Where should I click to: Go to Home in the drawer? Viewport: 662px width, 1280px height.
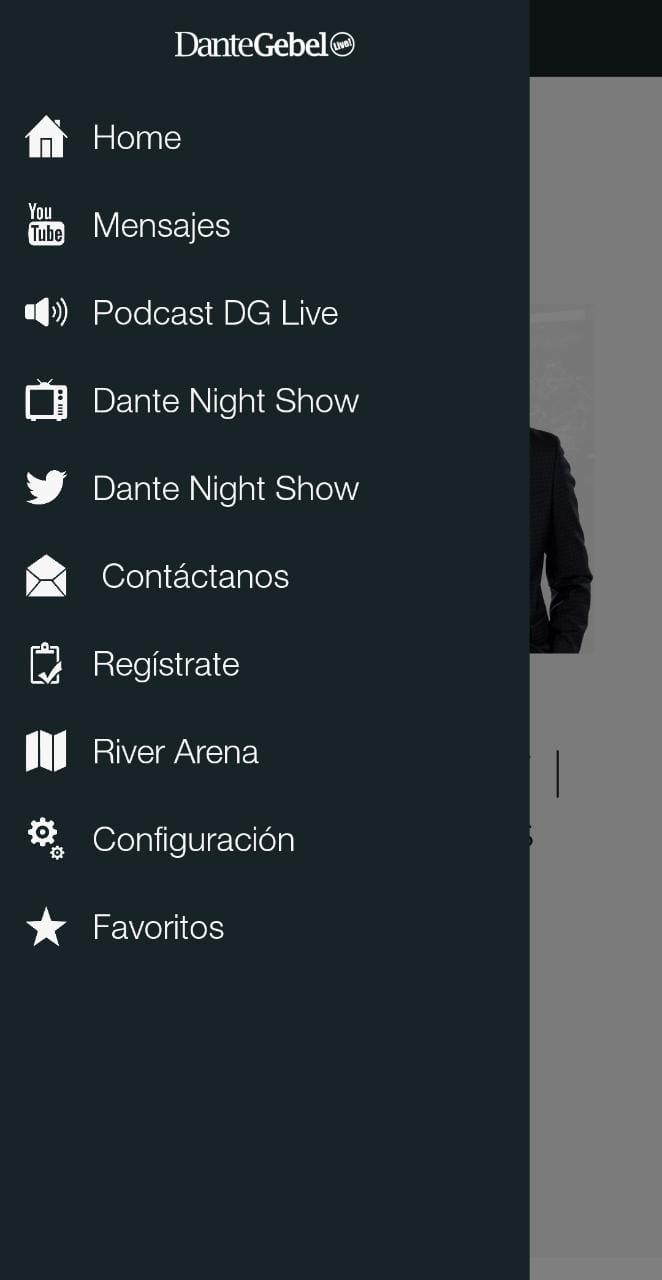(137, 138)
